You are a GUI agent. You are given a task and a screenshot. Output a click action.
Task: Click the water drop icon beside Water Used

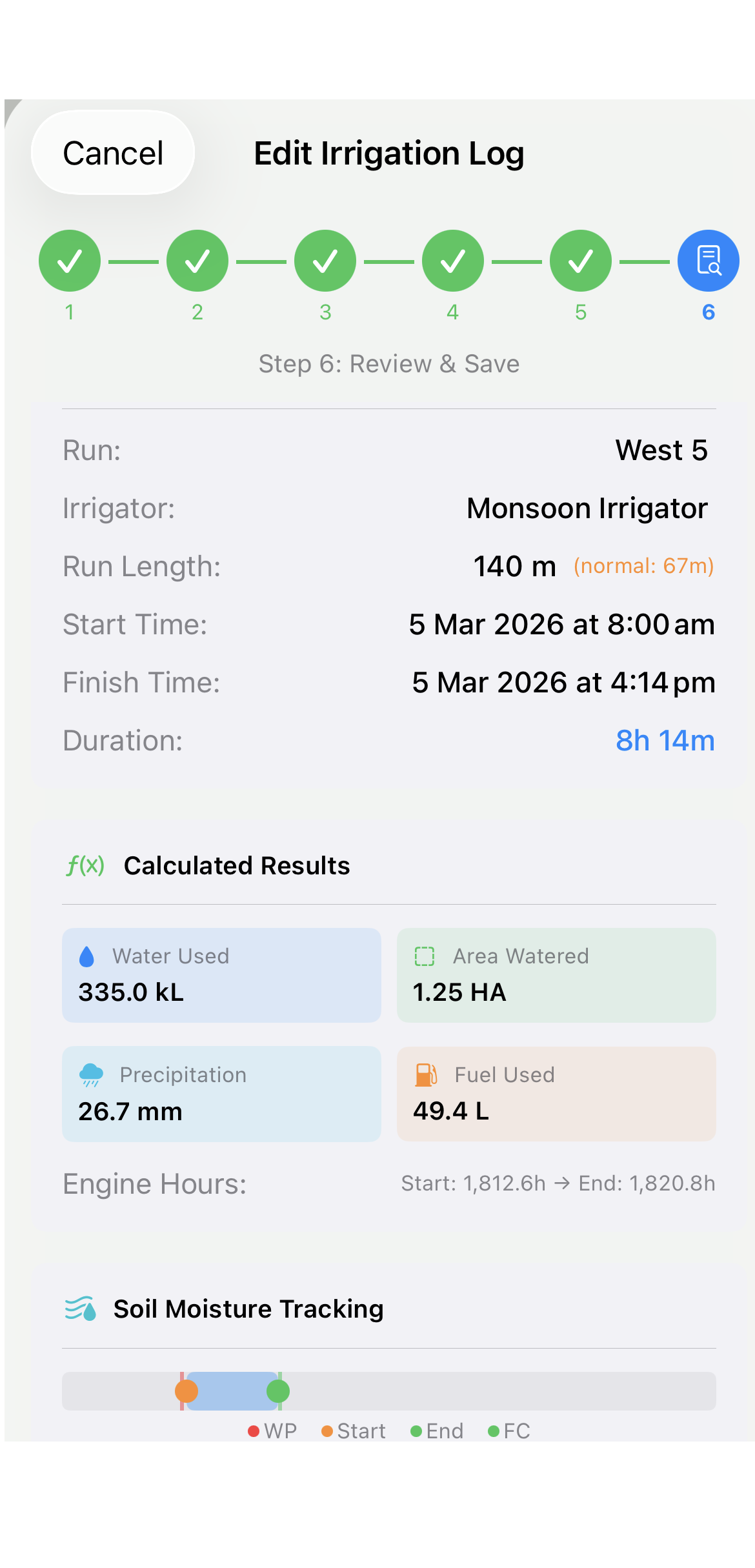(x=88, y=956)
